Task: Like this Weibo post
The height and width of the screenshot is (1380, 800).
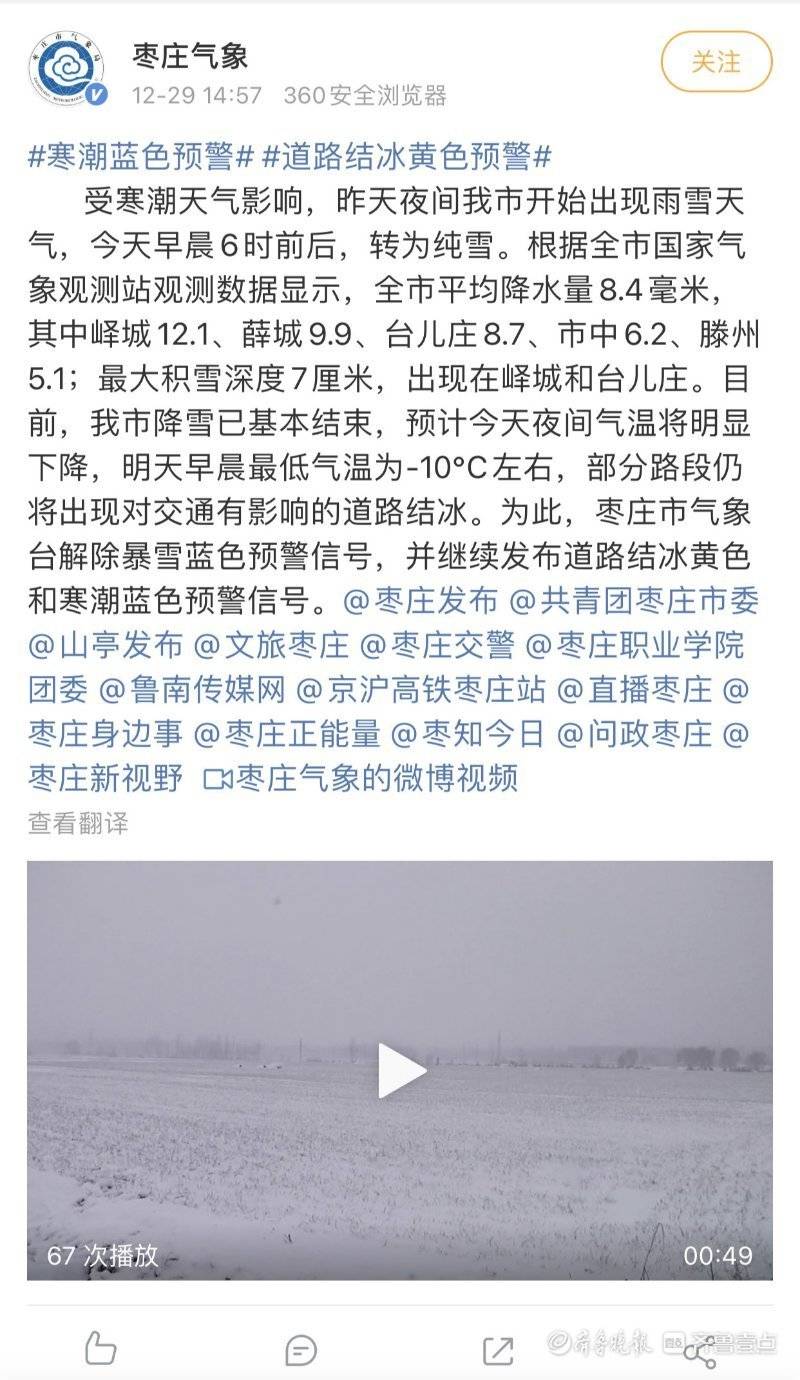Action: point(100,1348)
